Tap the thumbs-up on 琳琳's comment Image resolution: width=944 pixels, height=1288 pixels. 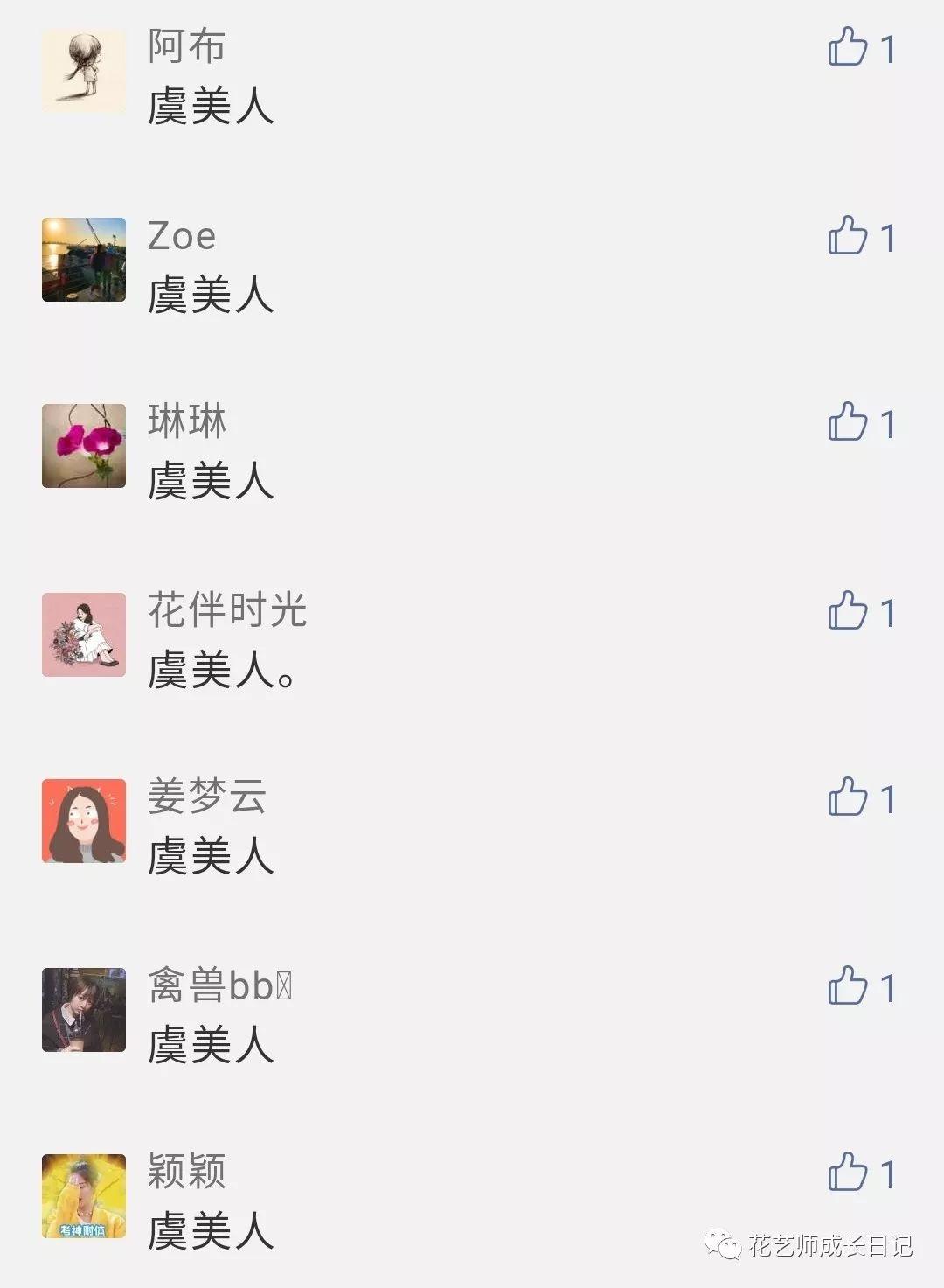click(847, 422)
